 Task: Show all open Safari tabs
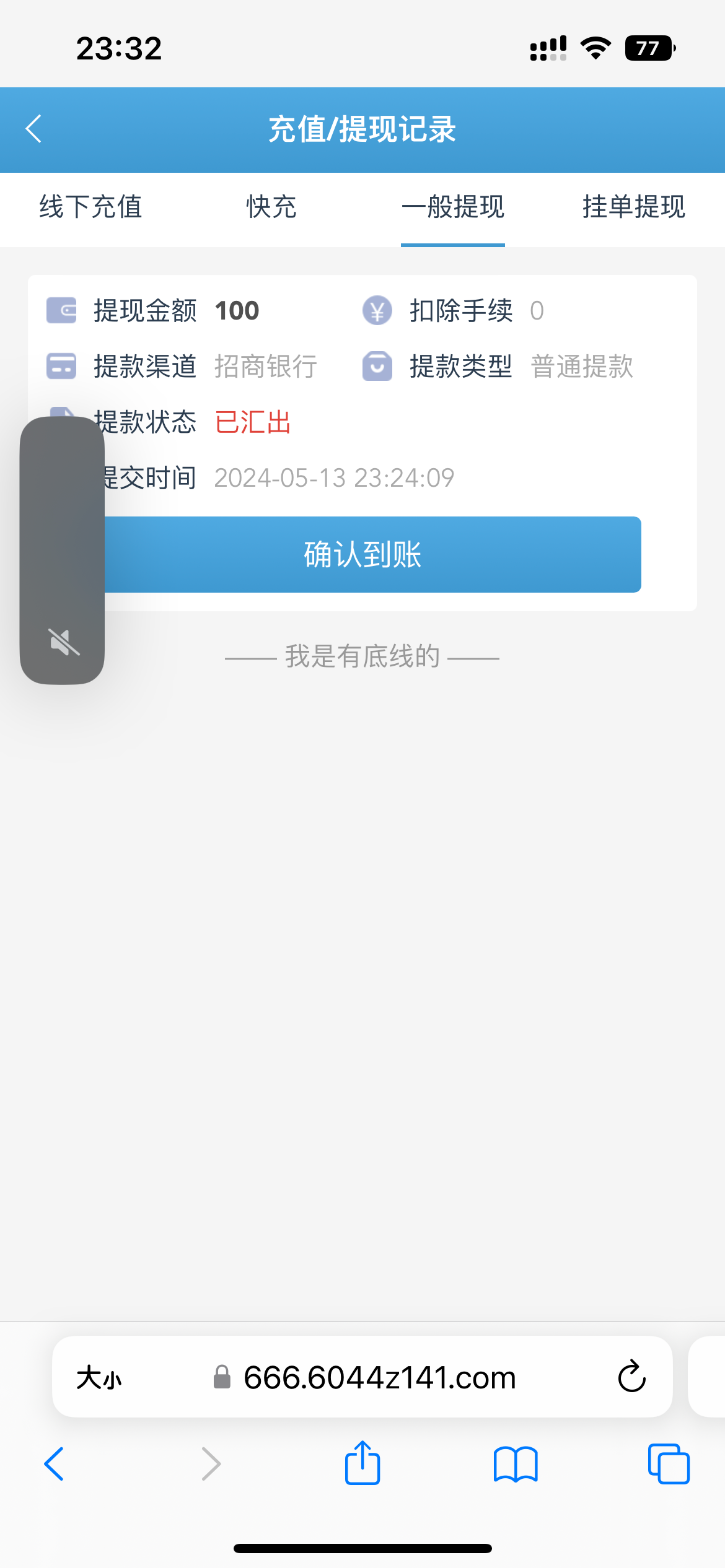(x=668, y=1464)
